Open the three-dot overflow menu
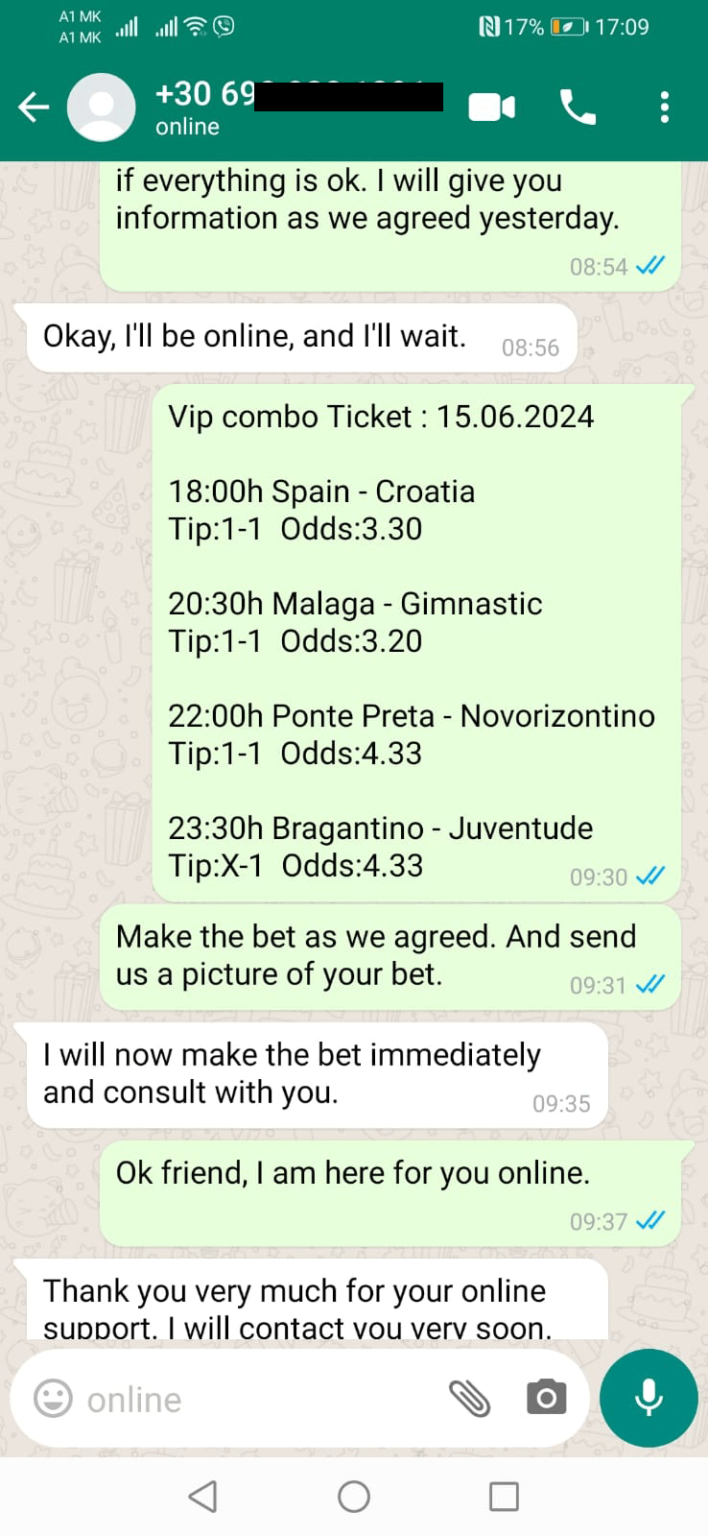The width and height of the screenshot is (708, 1536). pos(664,107)
